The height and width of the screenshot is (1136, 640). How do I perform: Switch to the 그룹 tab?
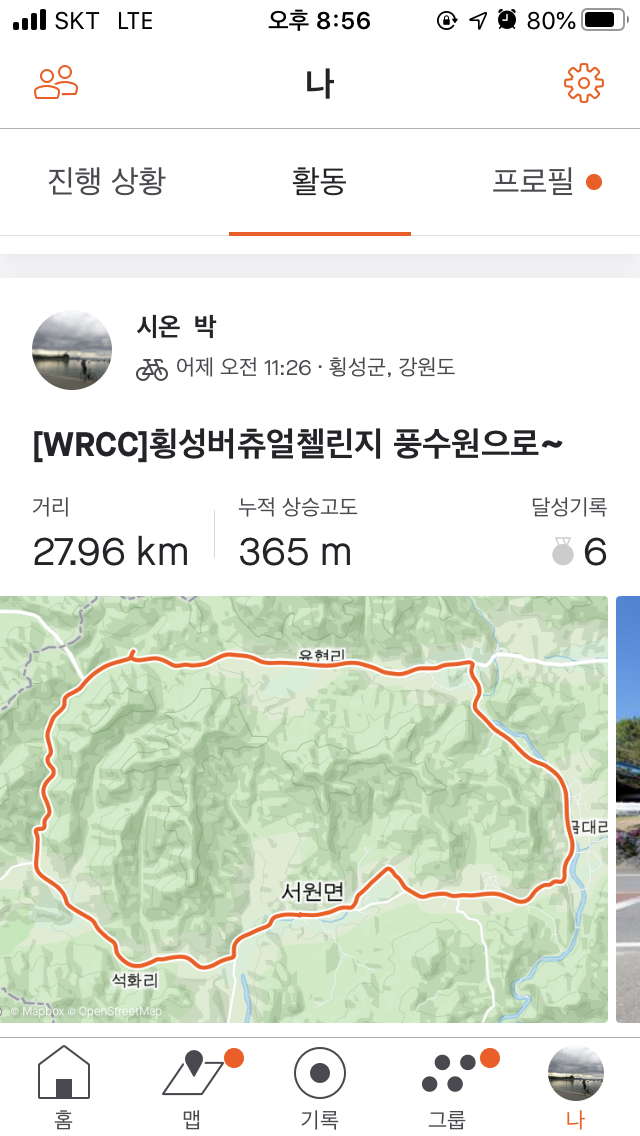(x=447, y=1087)
